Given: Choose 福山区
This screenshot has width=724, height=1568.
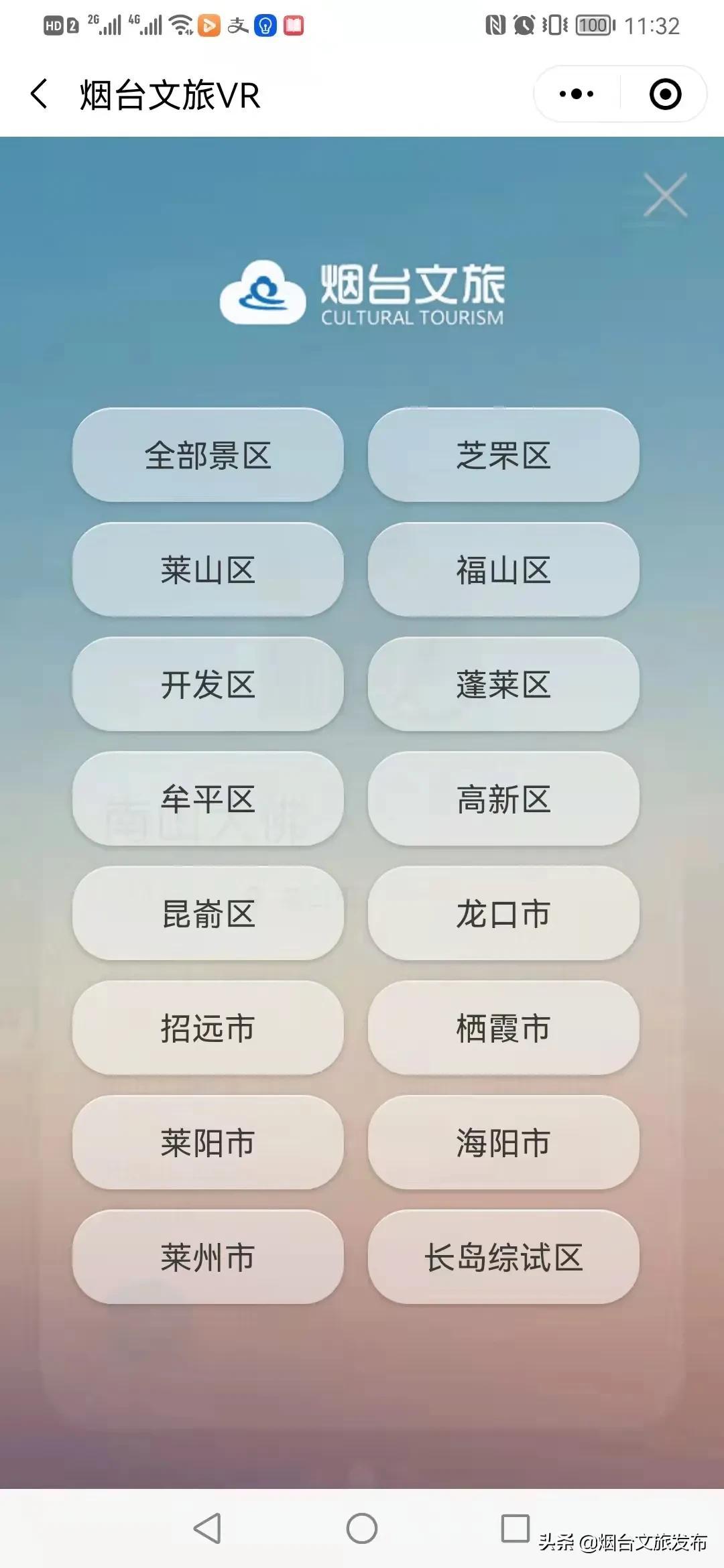Looking at the screenshot, I should [x=503, y=570].
